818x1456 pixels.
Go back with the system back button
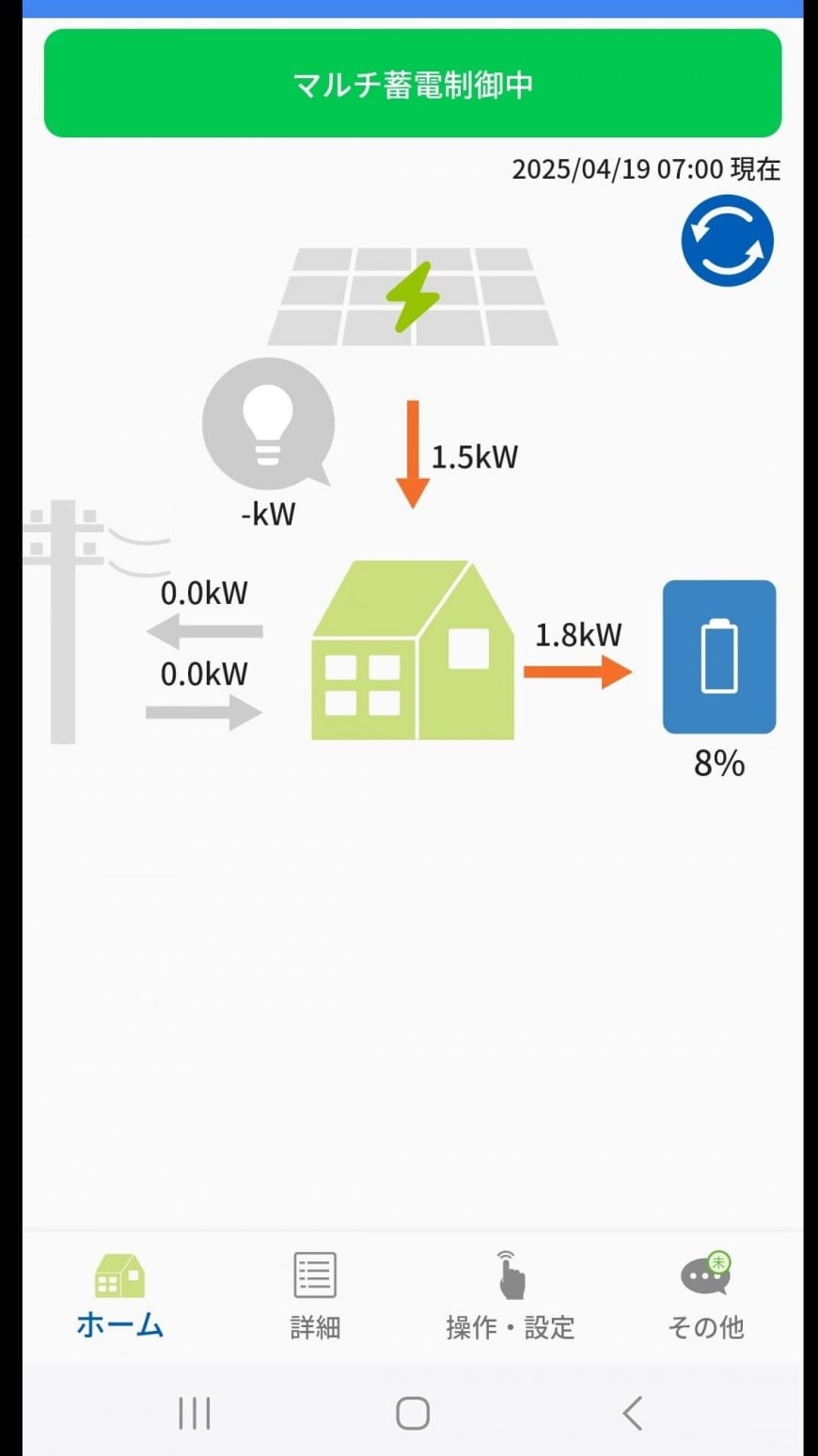[632, 1413]
